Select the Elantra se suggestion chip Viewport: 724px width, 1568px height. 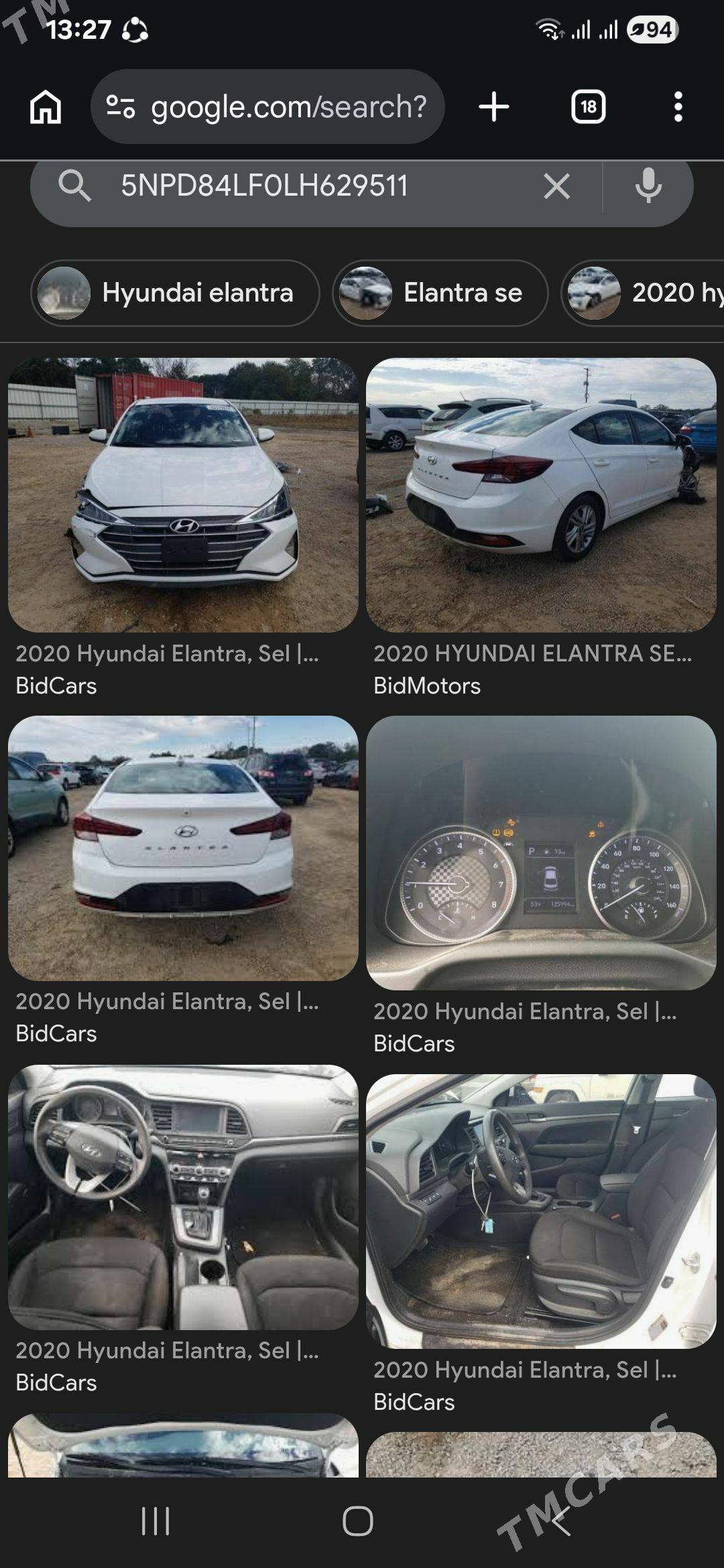tap(440, 293)
